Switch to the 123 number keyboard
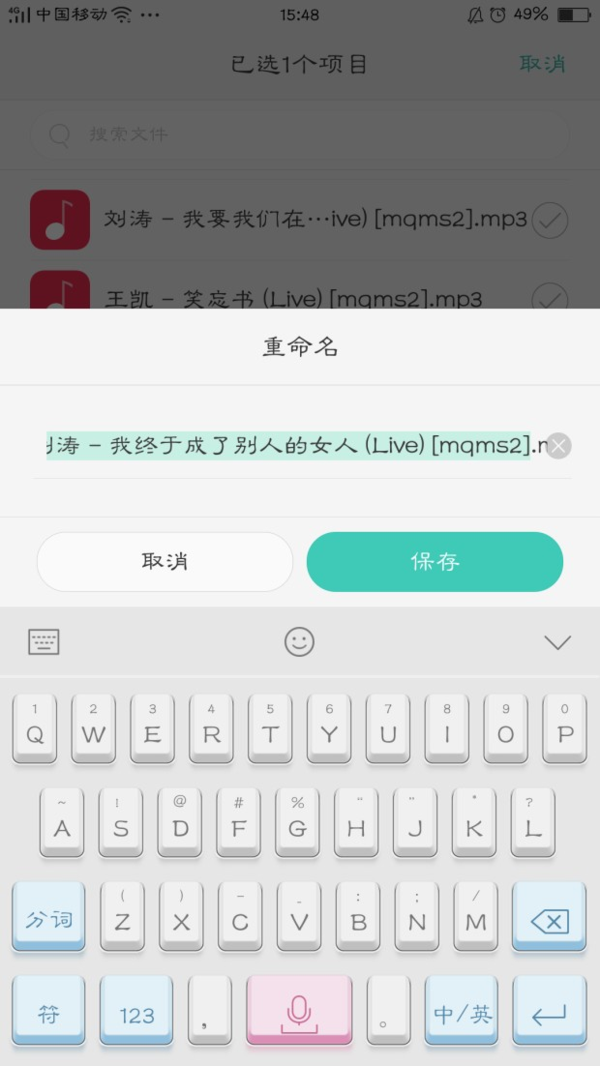This screenshot has height=1066, width=600. [137, 1013]
